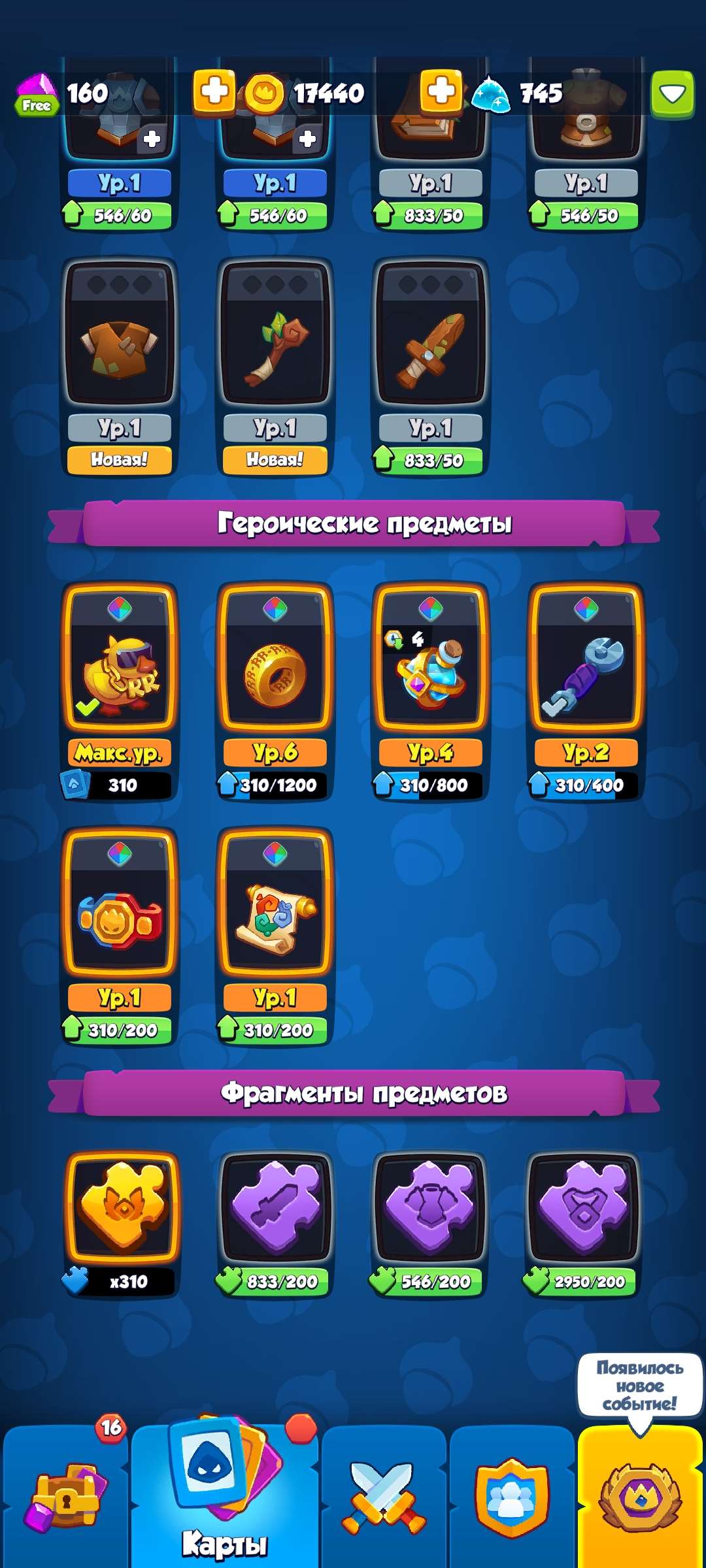
Task: Open the golden ring item at Ур.6
Action: coord(275,673)
